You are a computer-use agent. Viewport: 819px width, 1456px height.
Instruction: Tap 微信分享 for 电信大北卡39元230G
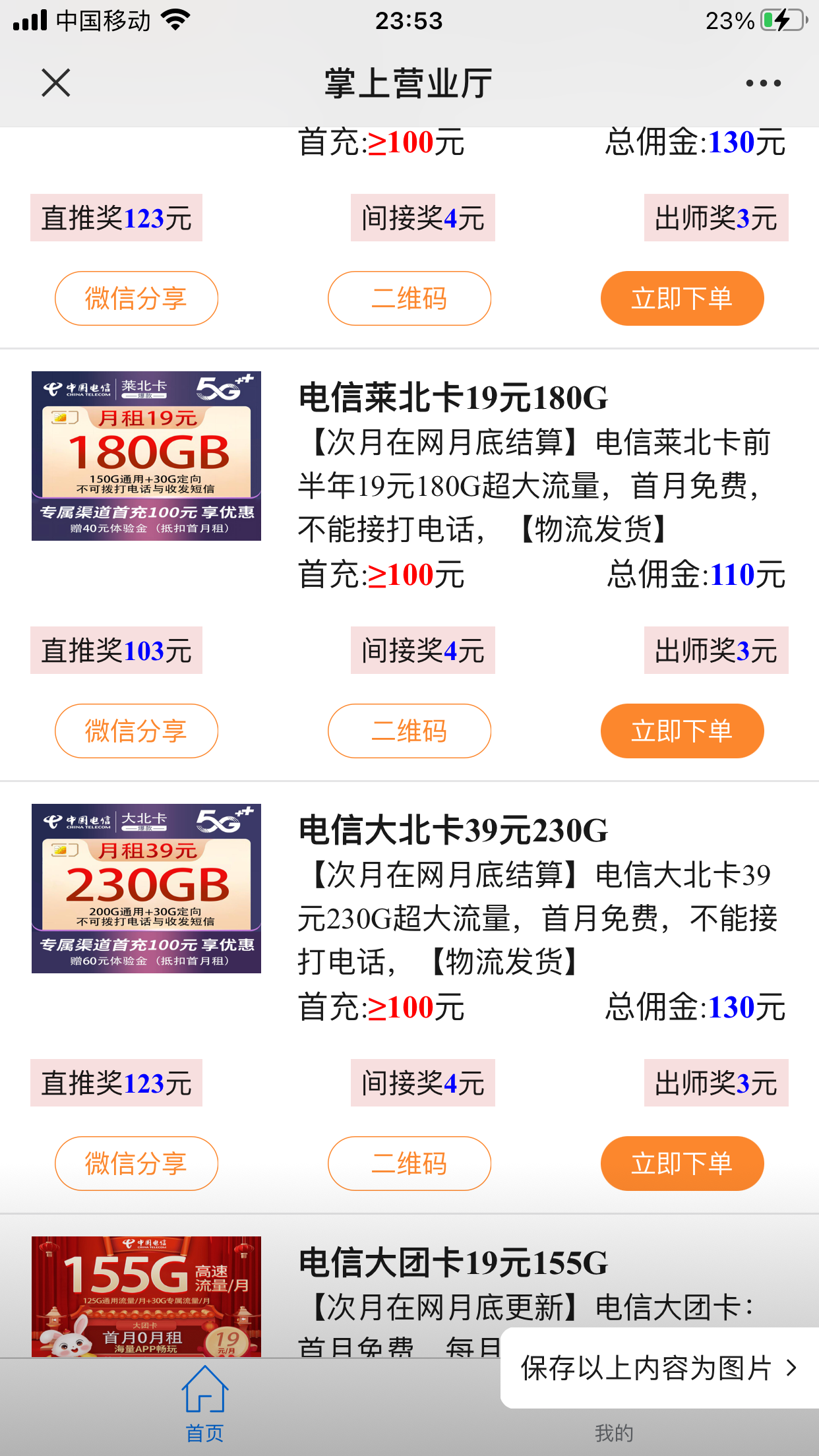(136, 1163)
